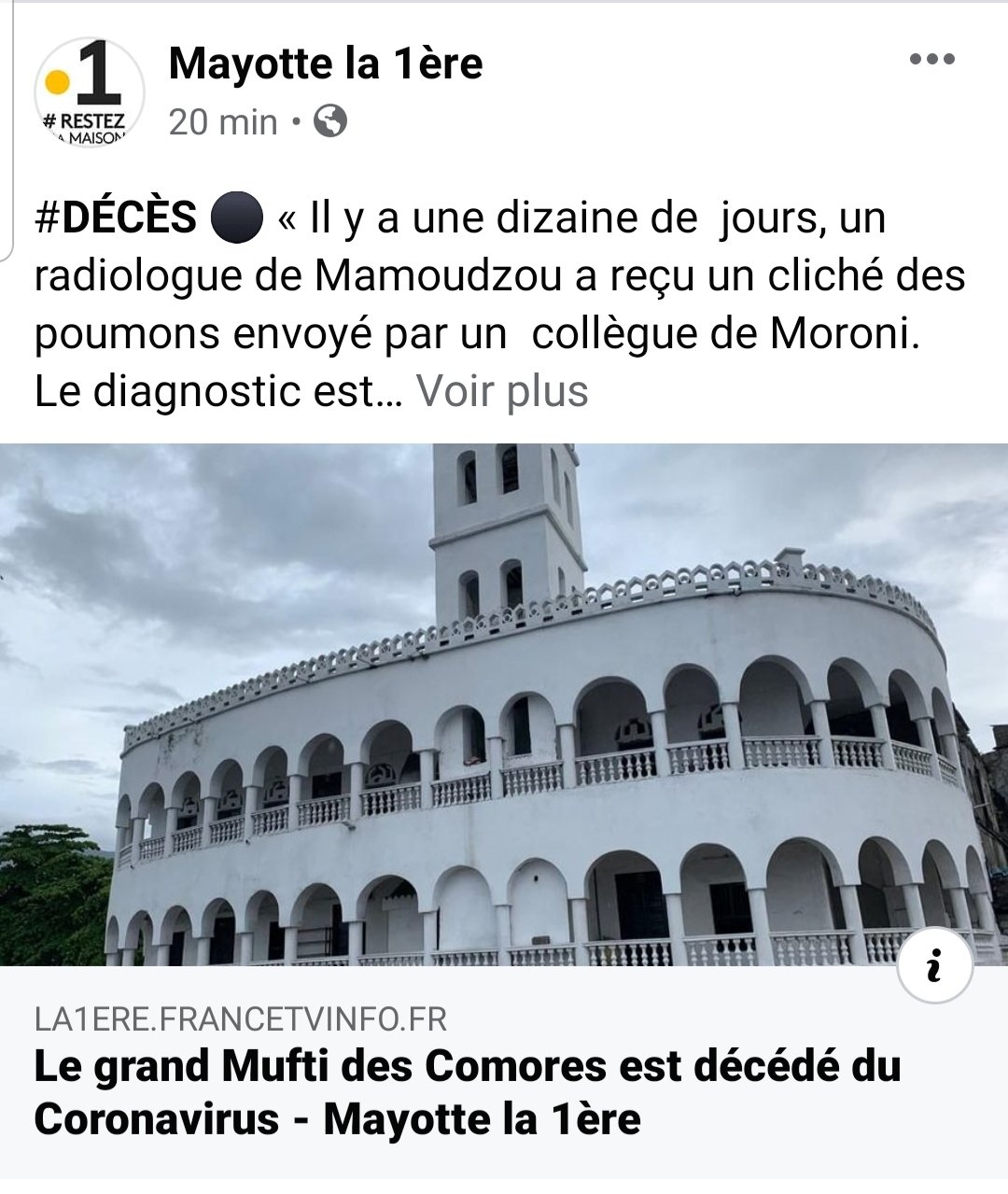
Task: Expand the post with Voir plus
Action: click(502, 392)
